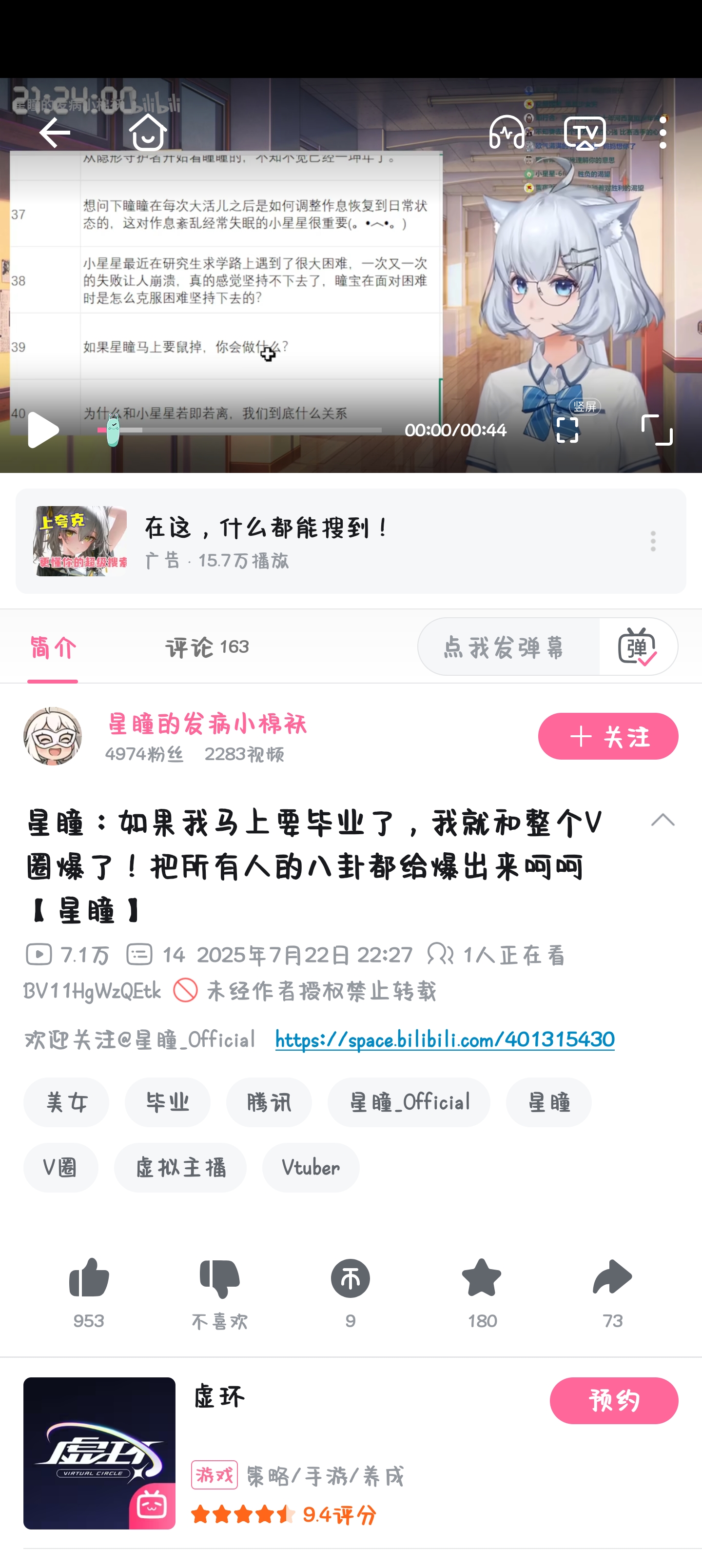The height and width of the screenshot is (1568, 702).
Task: Follow 星瞳的发病小棉袄 with the 关注 button
Action: (x=607, y=736)
